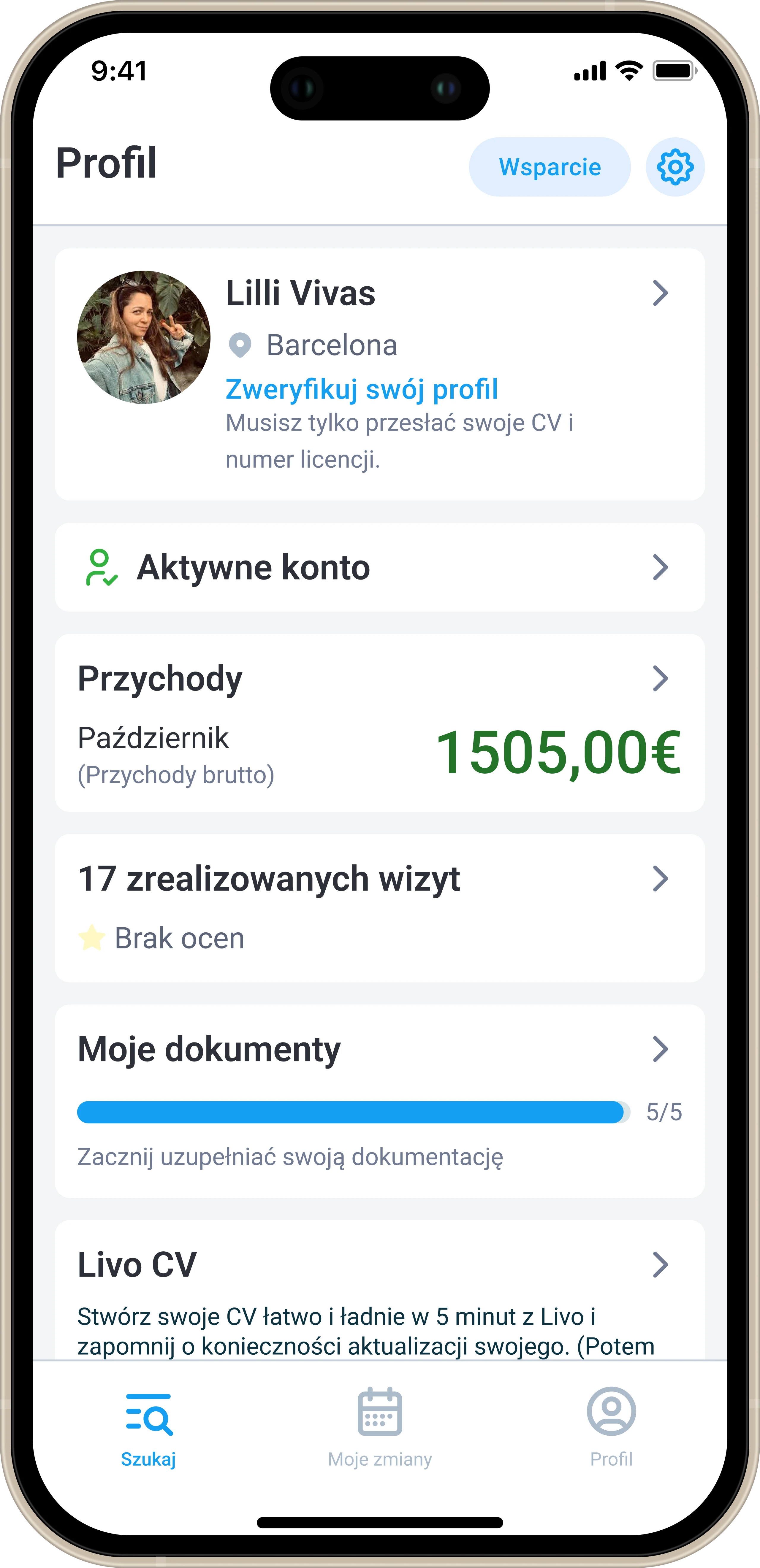Viewport: 760px width, 1568px height.
Task: Open the settings gear icon
Action: coord(675,167)
